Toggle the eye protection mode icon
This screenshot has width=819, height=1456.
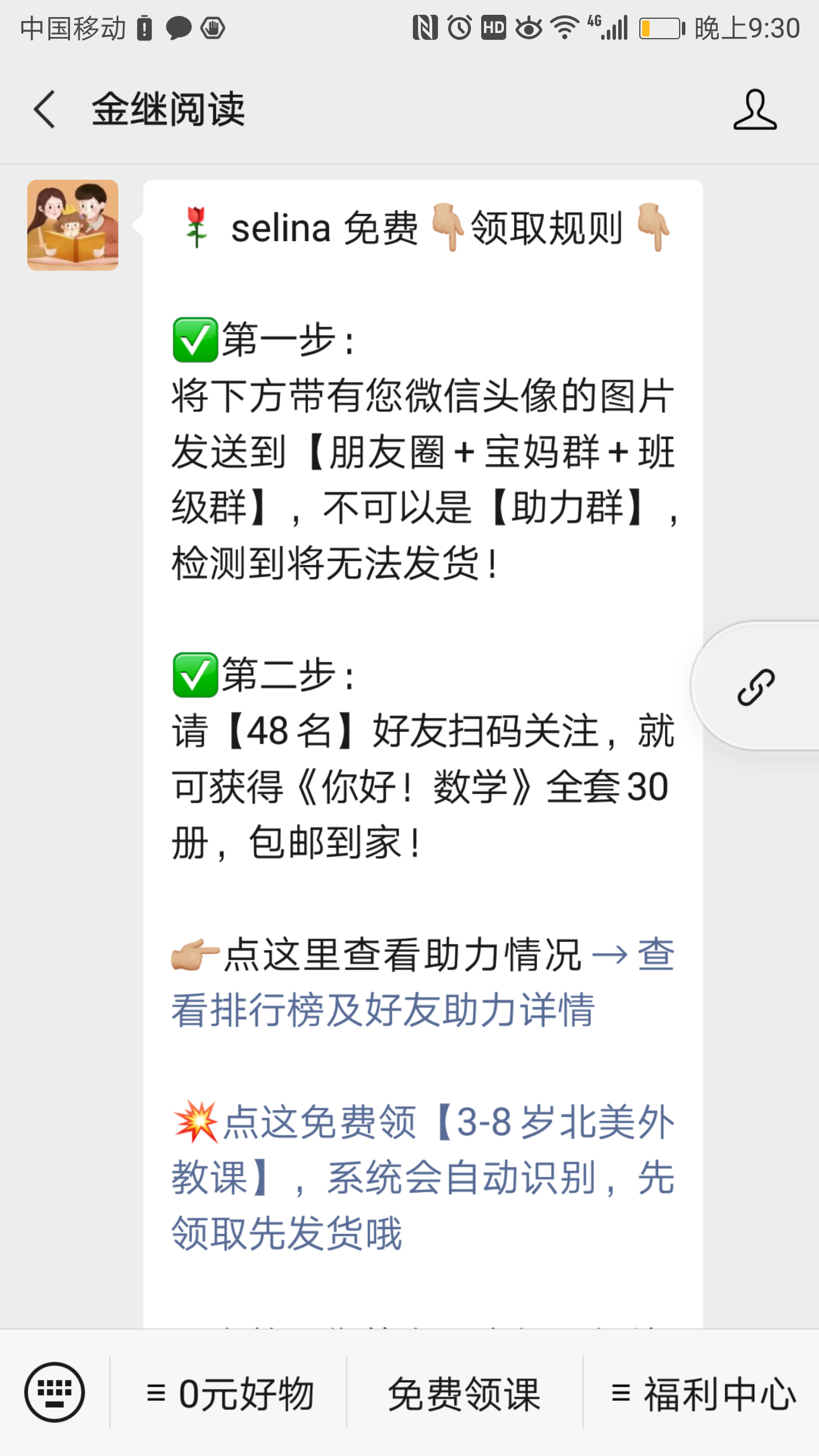[528, 27]
